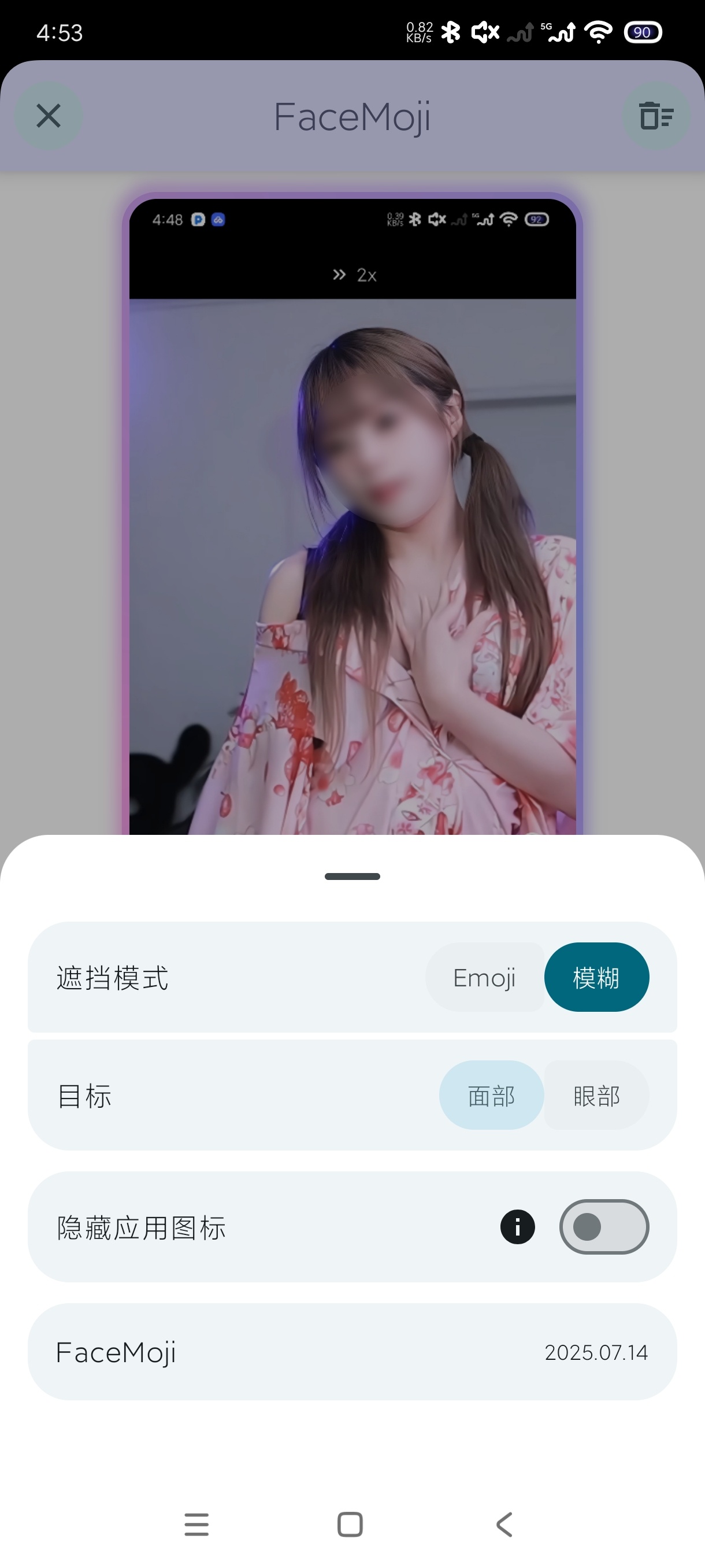The image size is (705, 1568).
Task: Close the FaceMoji screen via the X icon
Action: tap(48, 116)
